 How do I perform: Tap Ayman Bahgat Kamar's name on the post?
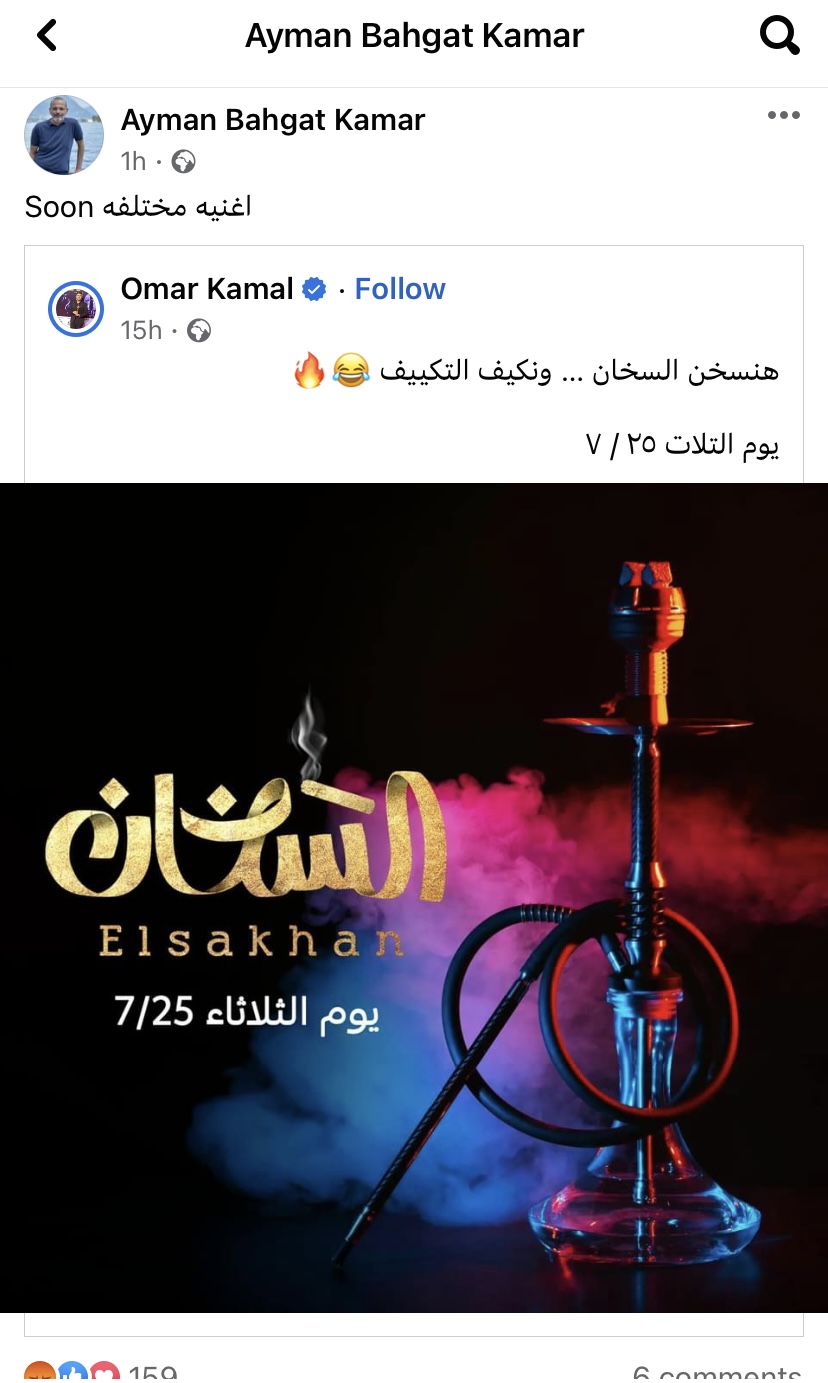tap(273, 120)
